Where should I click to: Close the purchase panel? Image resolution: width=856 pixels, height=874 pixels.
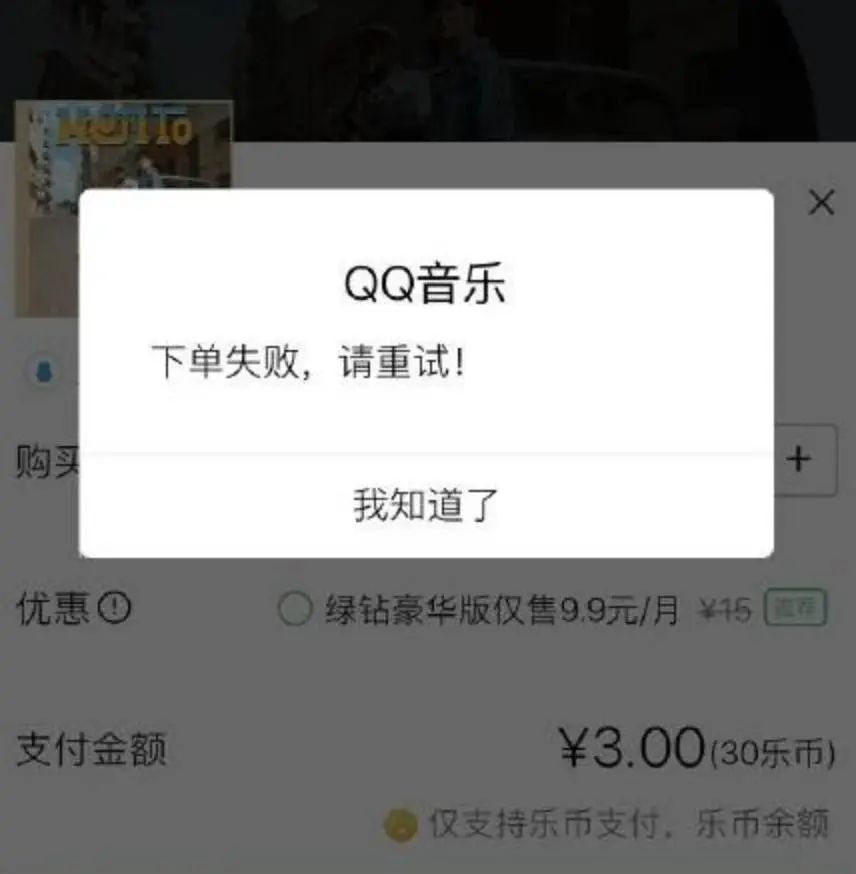click(x=821, y=204)
